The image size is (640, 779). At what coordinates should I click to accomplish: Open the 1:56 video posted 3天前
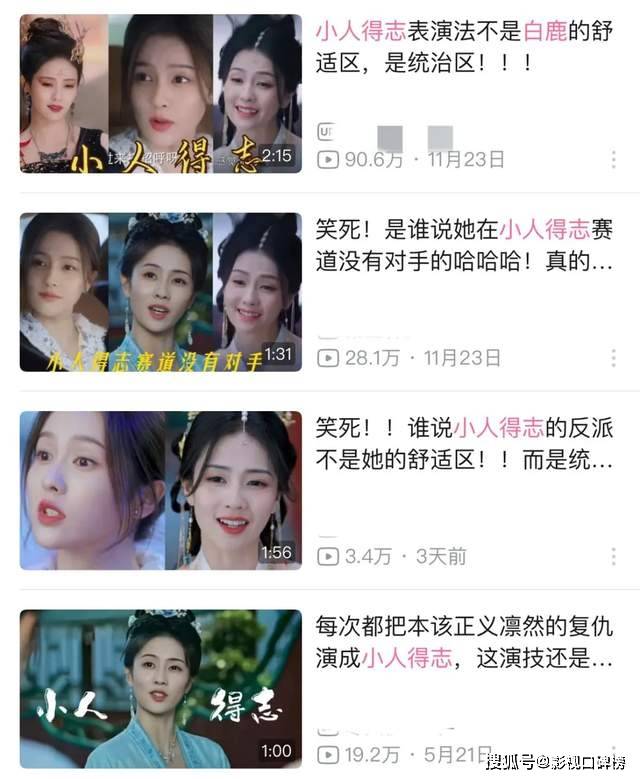pos(160,489)
